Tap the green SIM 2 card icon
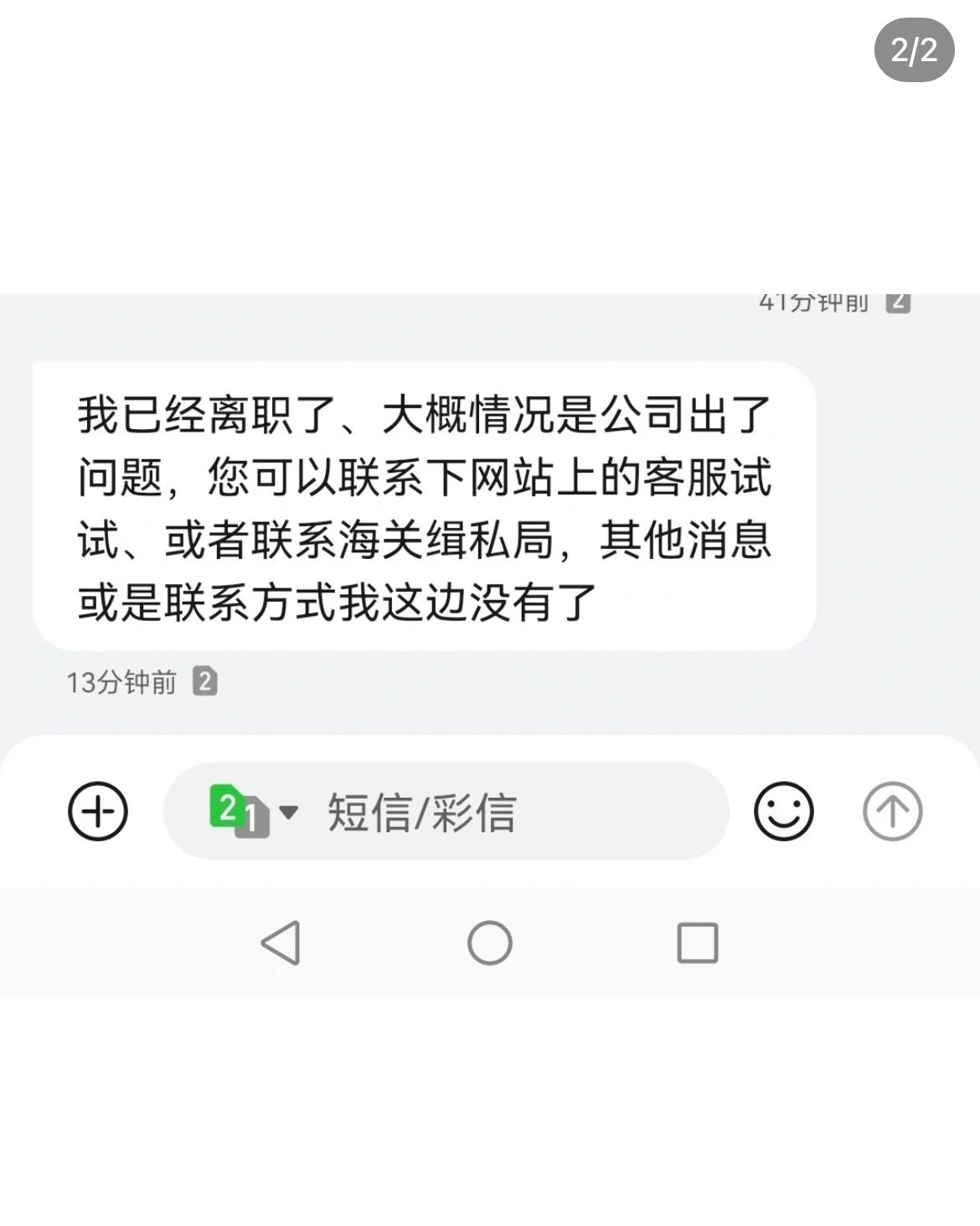This screenshot has width=980, height=1226. click(228, 804)
